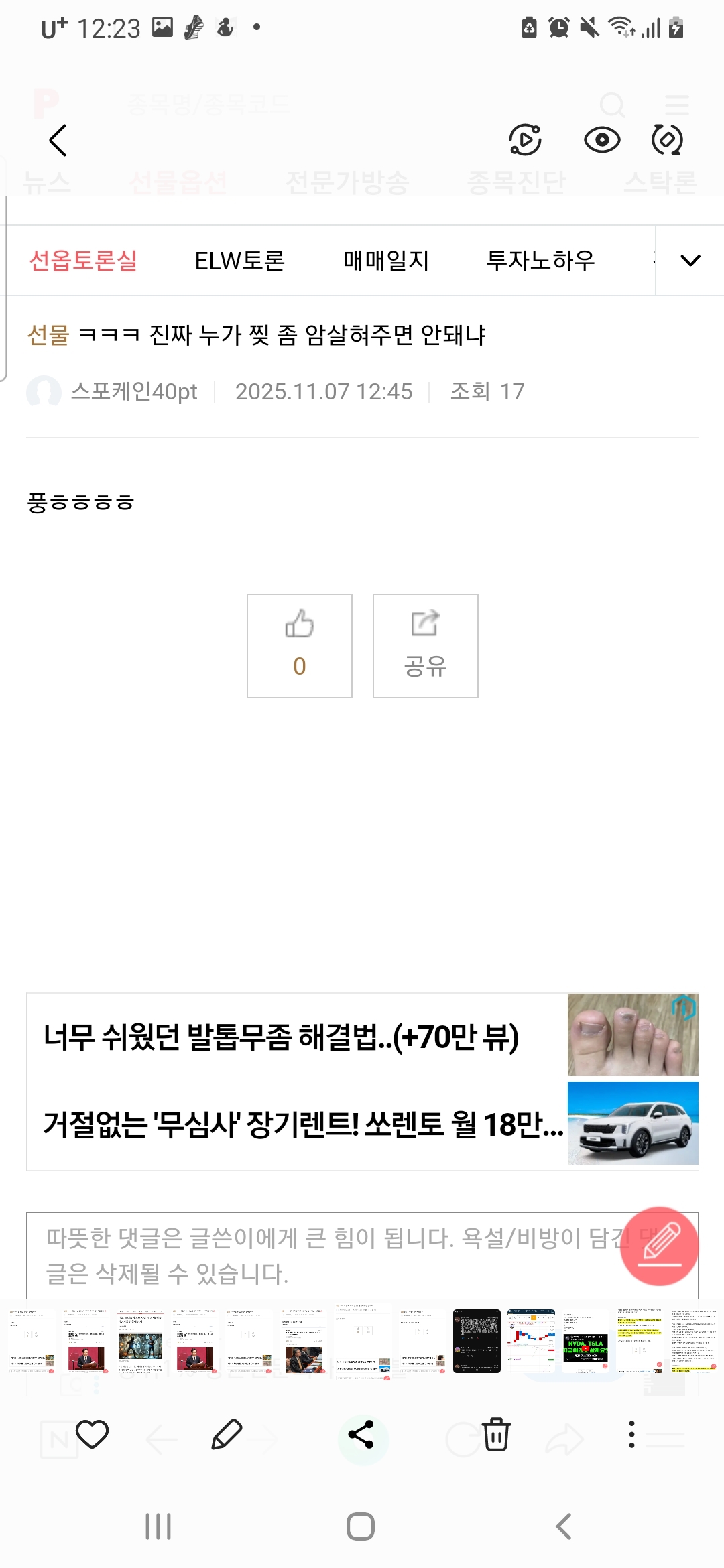Like this post with thumbs-up button
724x1568 pixels.
pyautogui.click(x=300, y=646)
